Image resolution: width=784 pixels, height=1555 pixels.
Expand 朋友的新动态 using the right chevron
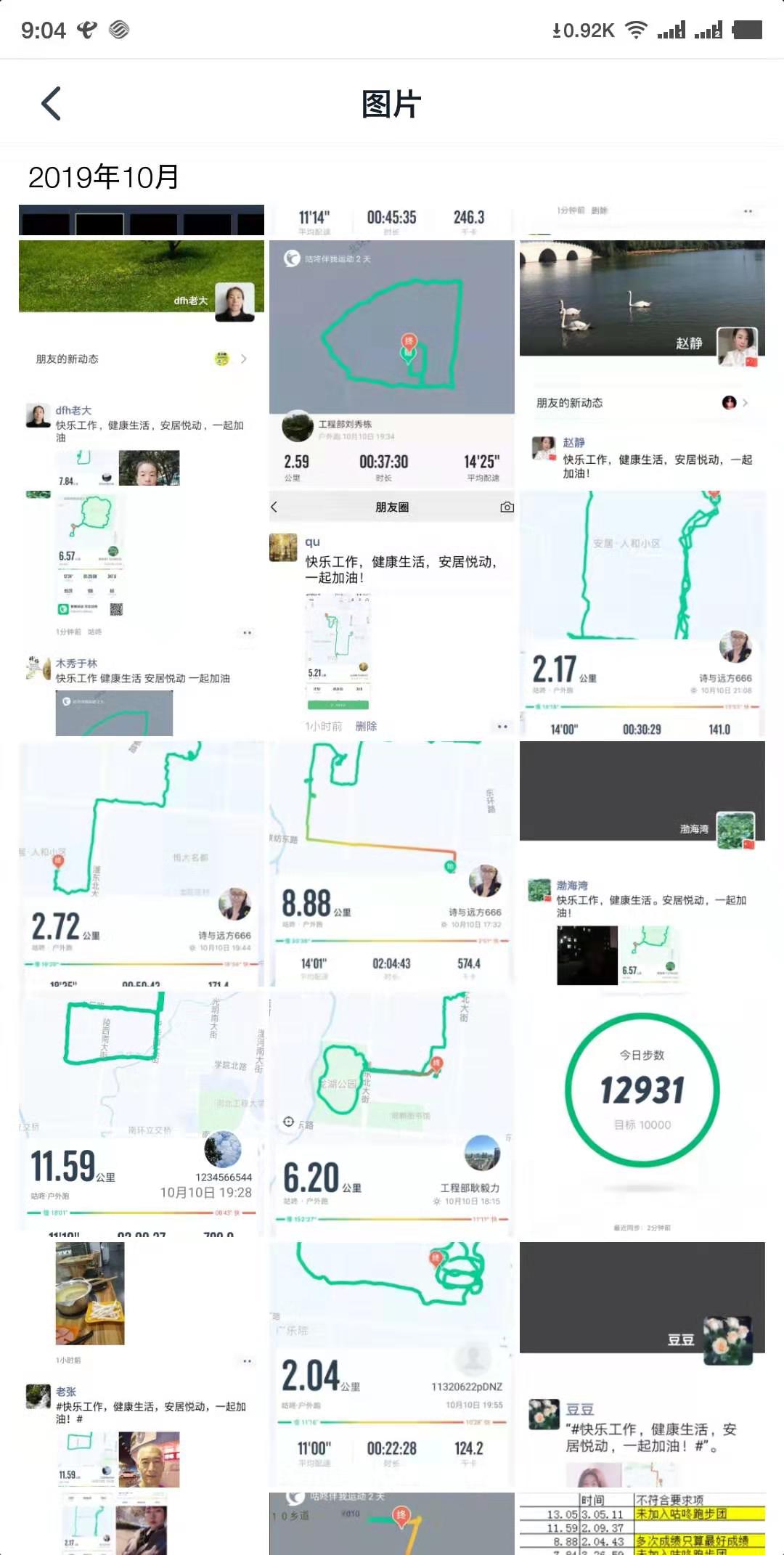click(242, 359)
